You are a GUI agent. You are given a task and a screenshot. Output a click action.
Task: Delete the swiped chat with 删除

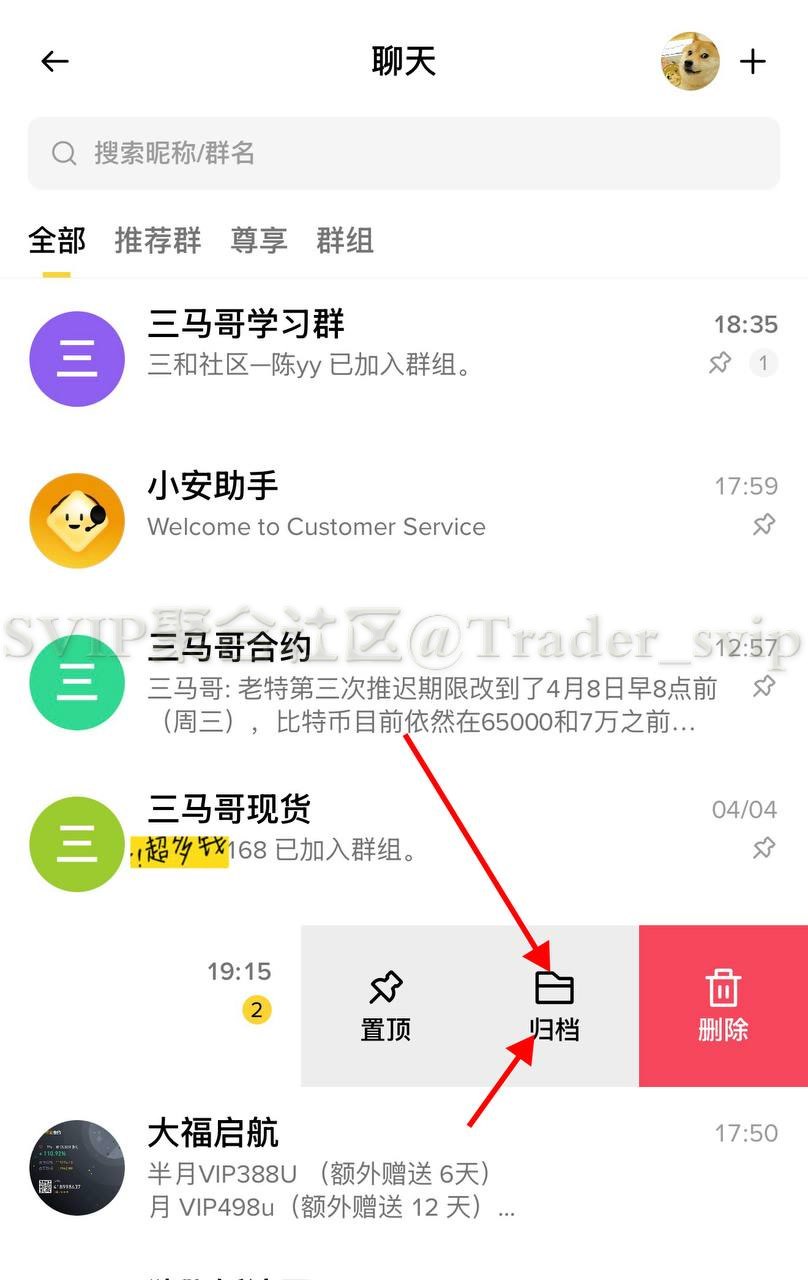coord(723,1005)
